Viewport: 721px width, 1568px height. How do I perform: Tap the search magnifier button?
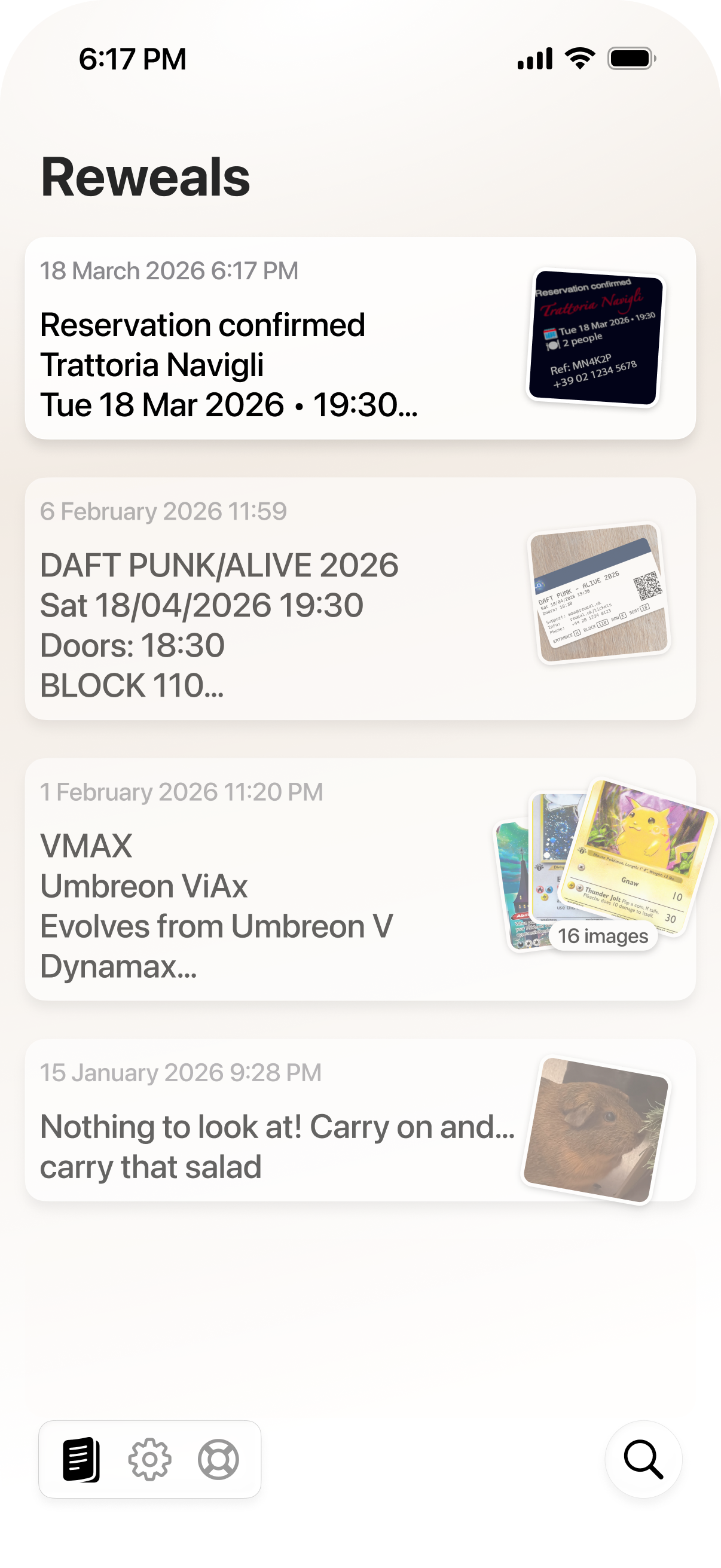coord(643,1460)
